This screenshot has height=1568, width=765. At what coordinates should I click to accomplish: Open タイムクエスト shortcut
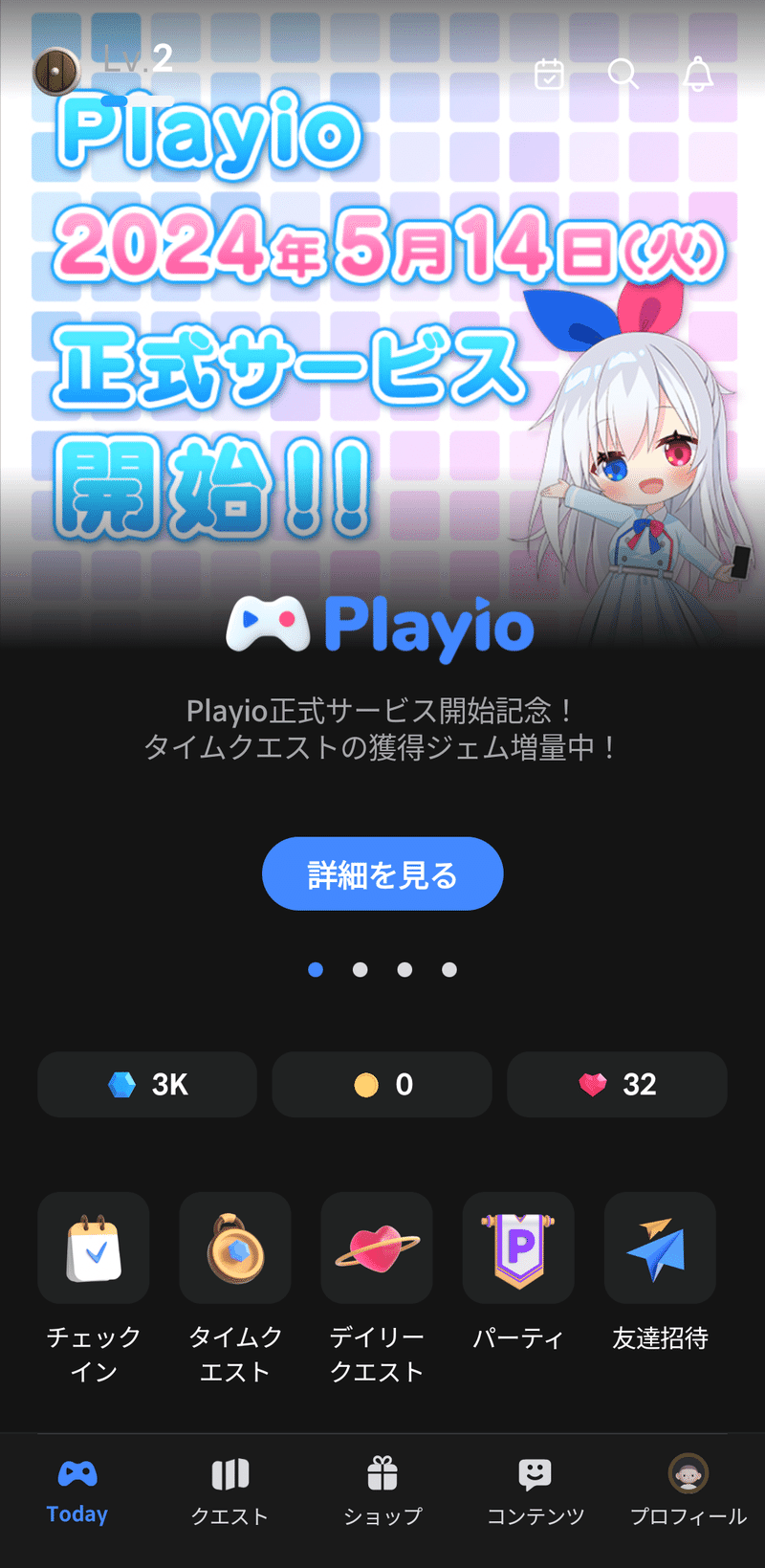[235, 1288]
